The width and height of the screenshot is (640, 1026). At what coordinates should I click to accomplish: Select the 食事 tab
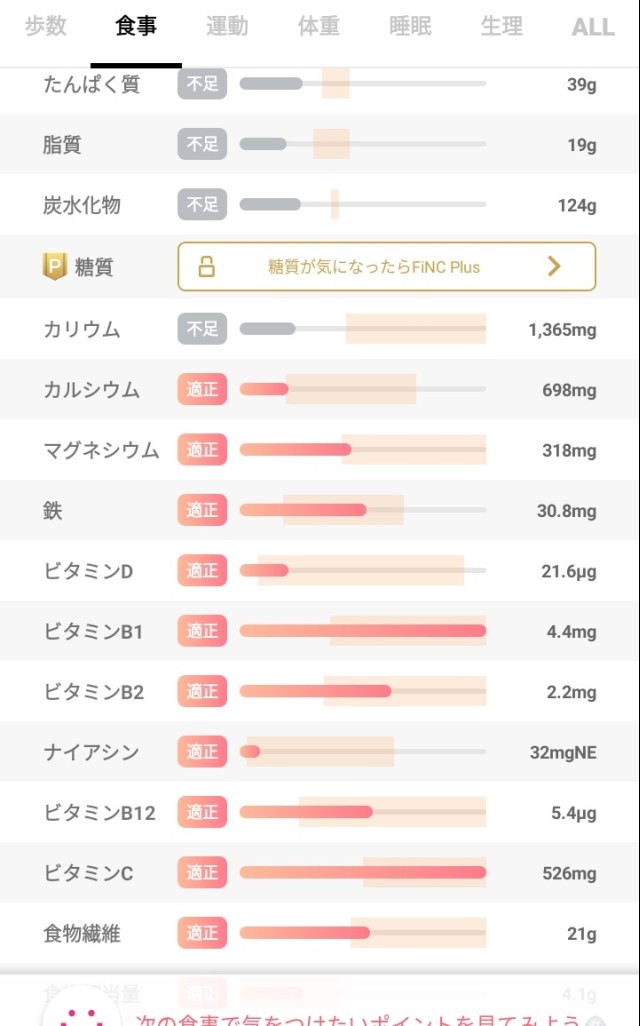pyautogui.click(x=136, y=27)
